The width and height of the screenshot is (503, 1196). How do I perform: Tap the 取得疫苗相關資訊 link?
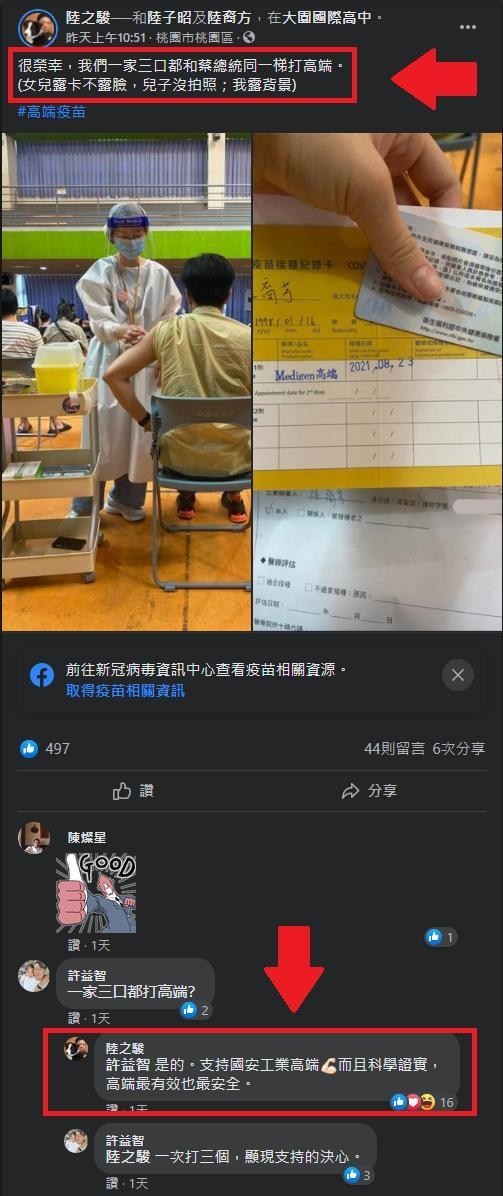pyautogui.click(x=125, y=691)
